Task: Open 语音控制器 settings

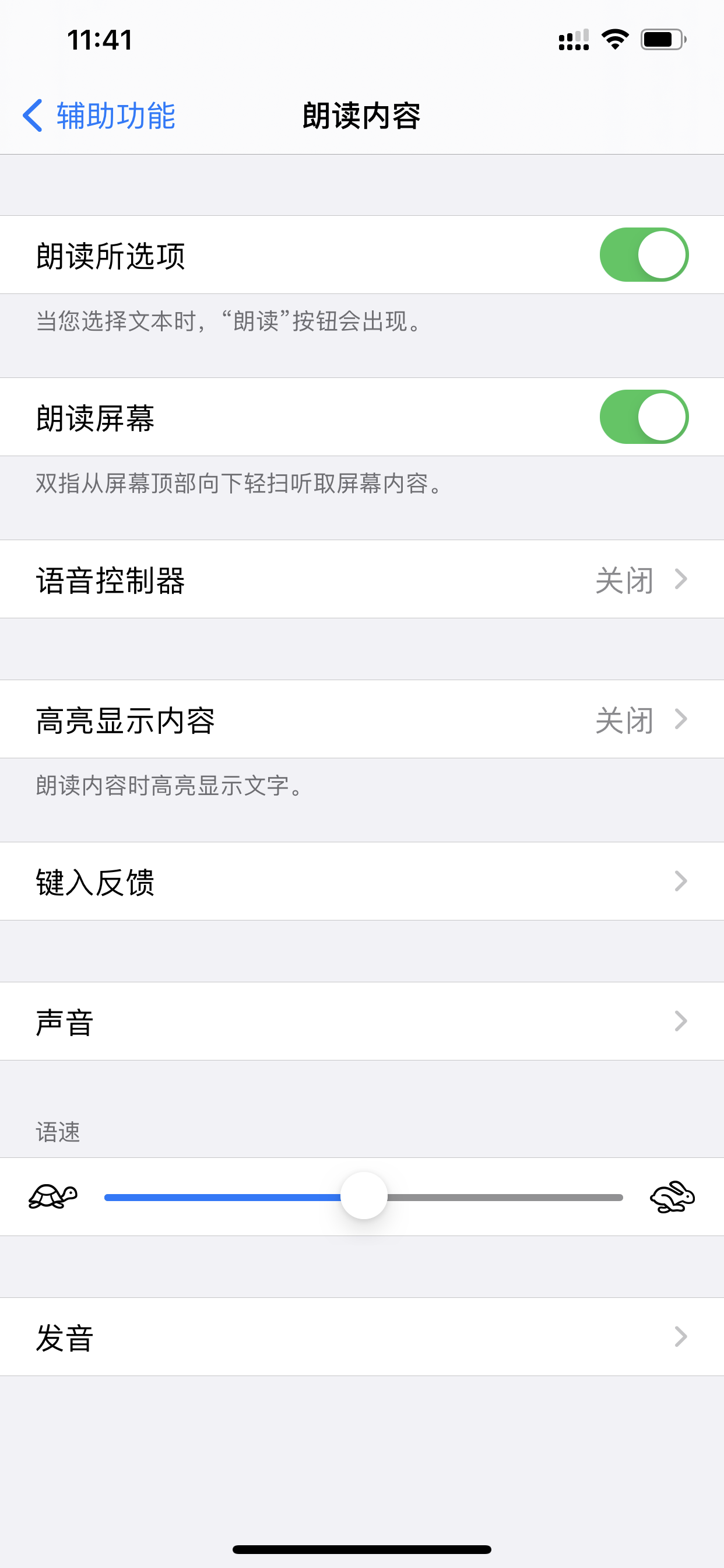Action: pos(362,579)
